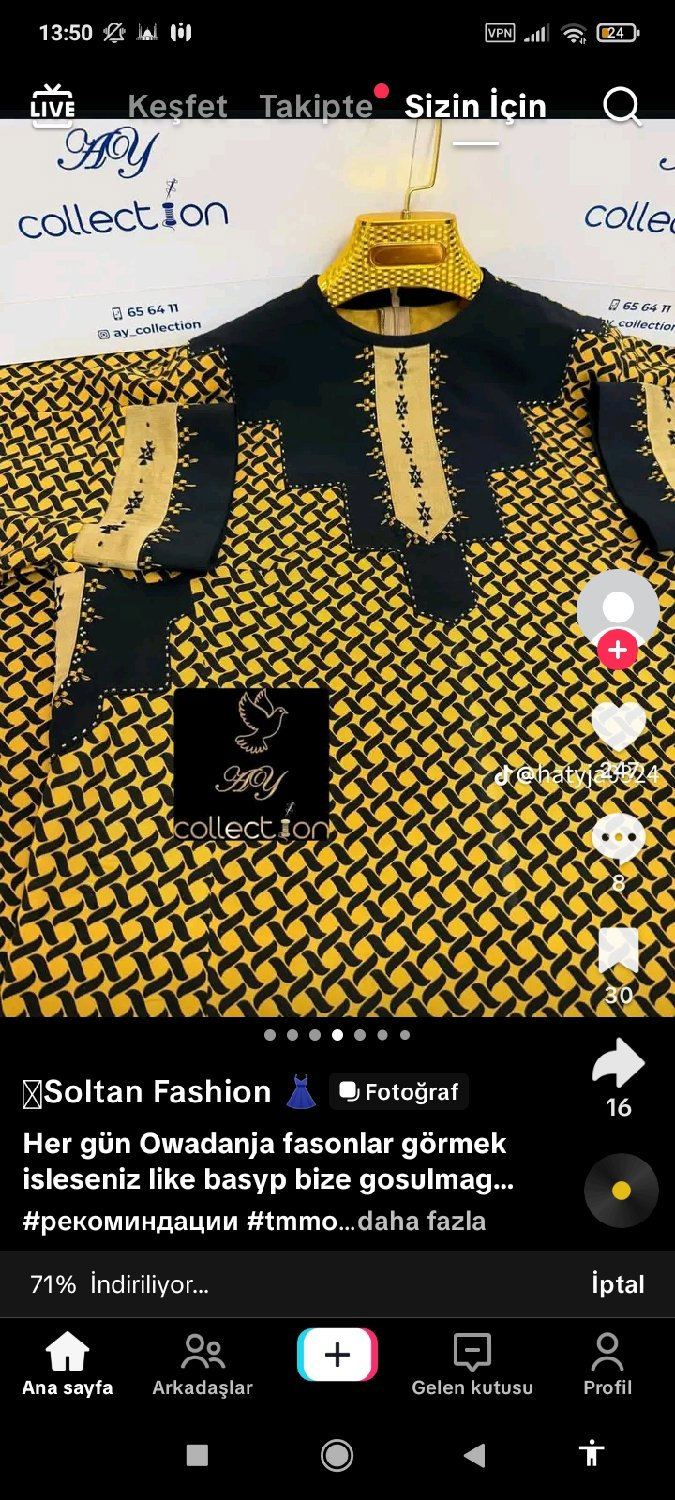This screenshot has width=675, height=1500.
Task: Open the comments on this post
Action: [618, 838]
